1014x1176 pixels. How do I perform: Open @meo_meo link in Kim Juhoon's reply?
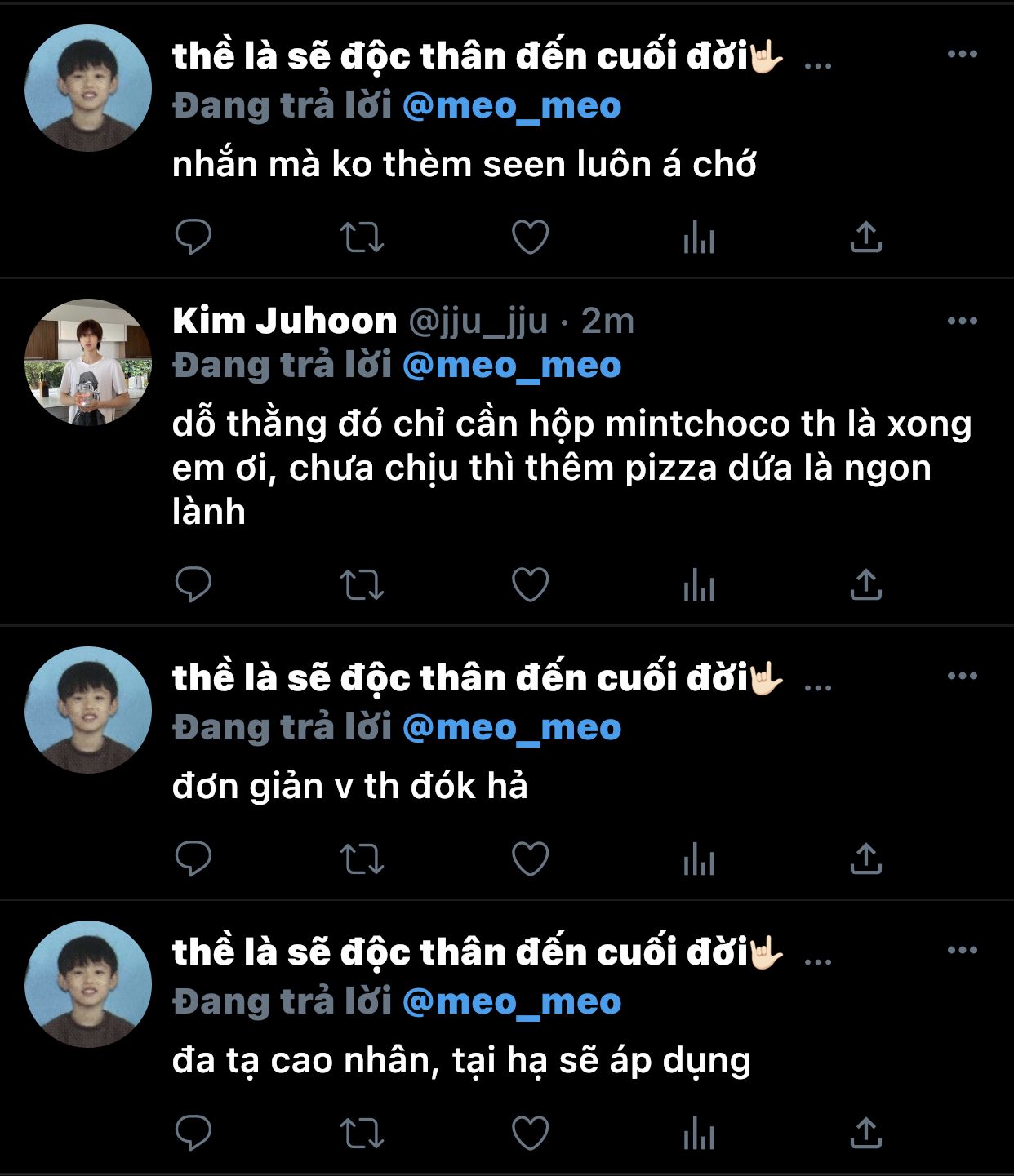coord(512,365)
